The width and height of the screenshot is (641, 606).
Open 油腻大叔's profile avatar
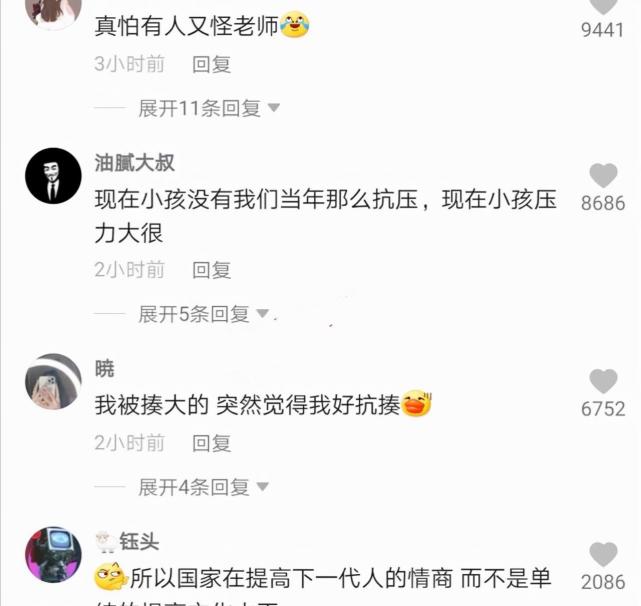[x=52, y=176]
